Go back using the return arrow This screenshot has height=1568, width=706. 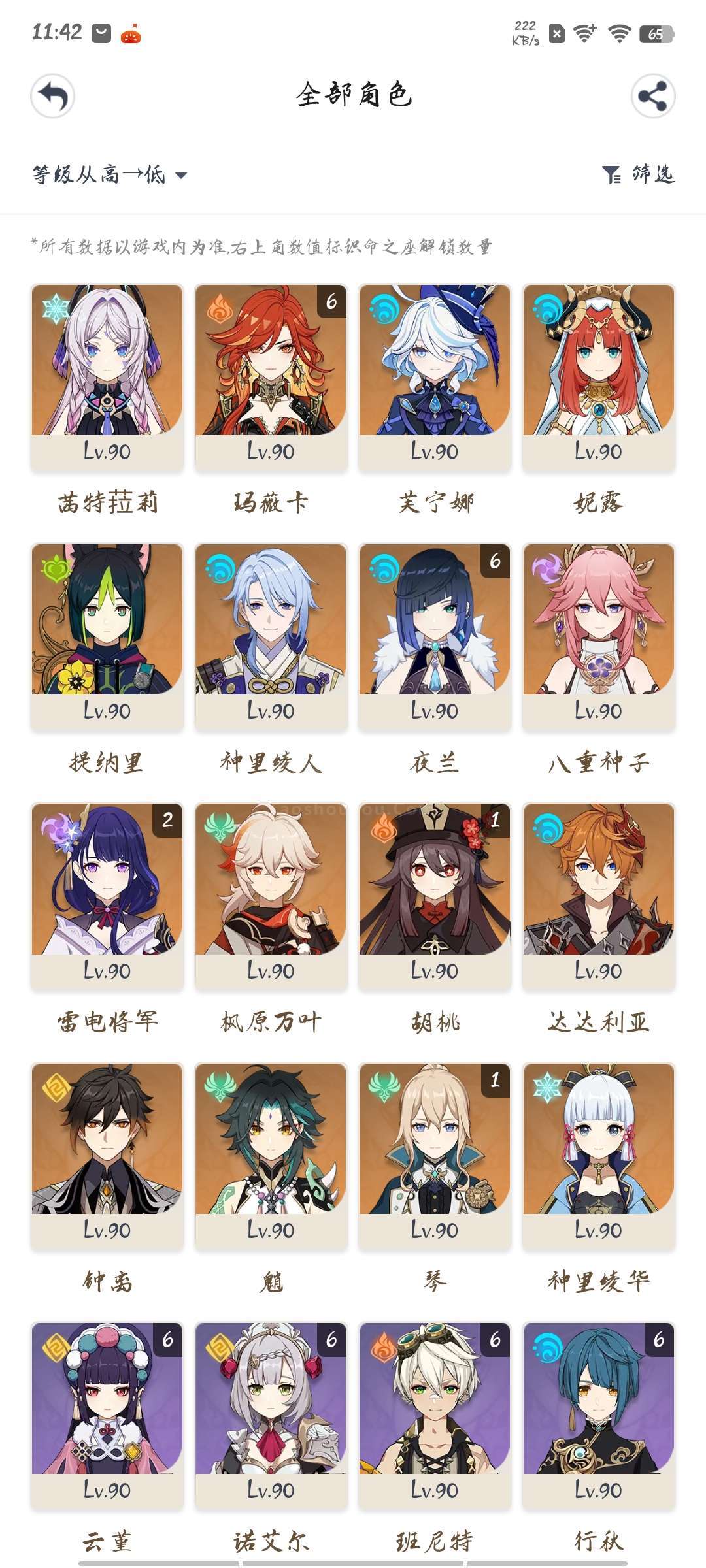click(52, 96)
